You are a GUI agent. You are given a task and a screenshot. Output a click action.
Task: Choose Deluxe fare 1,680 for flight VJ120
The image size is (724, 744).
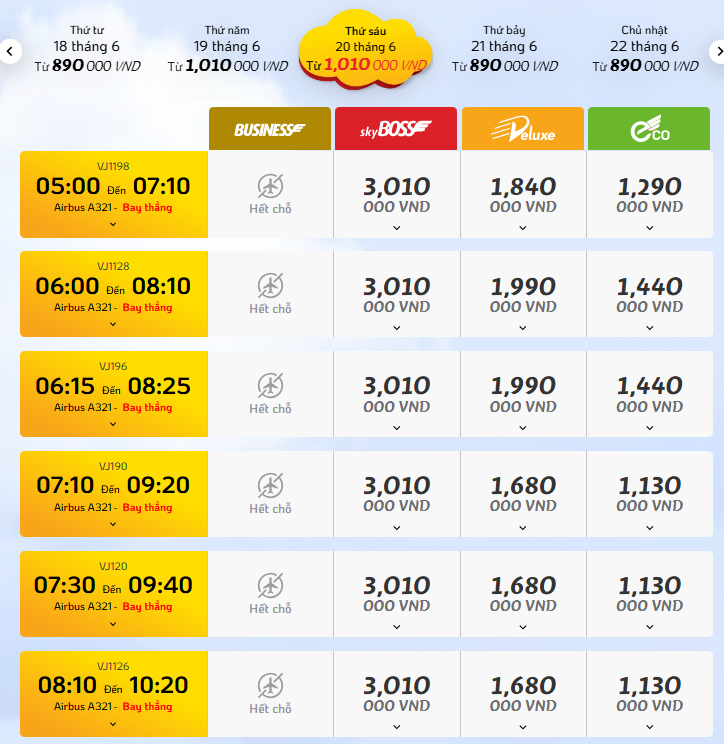click(x=522, y=594)
